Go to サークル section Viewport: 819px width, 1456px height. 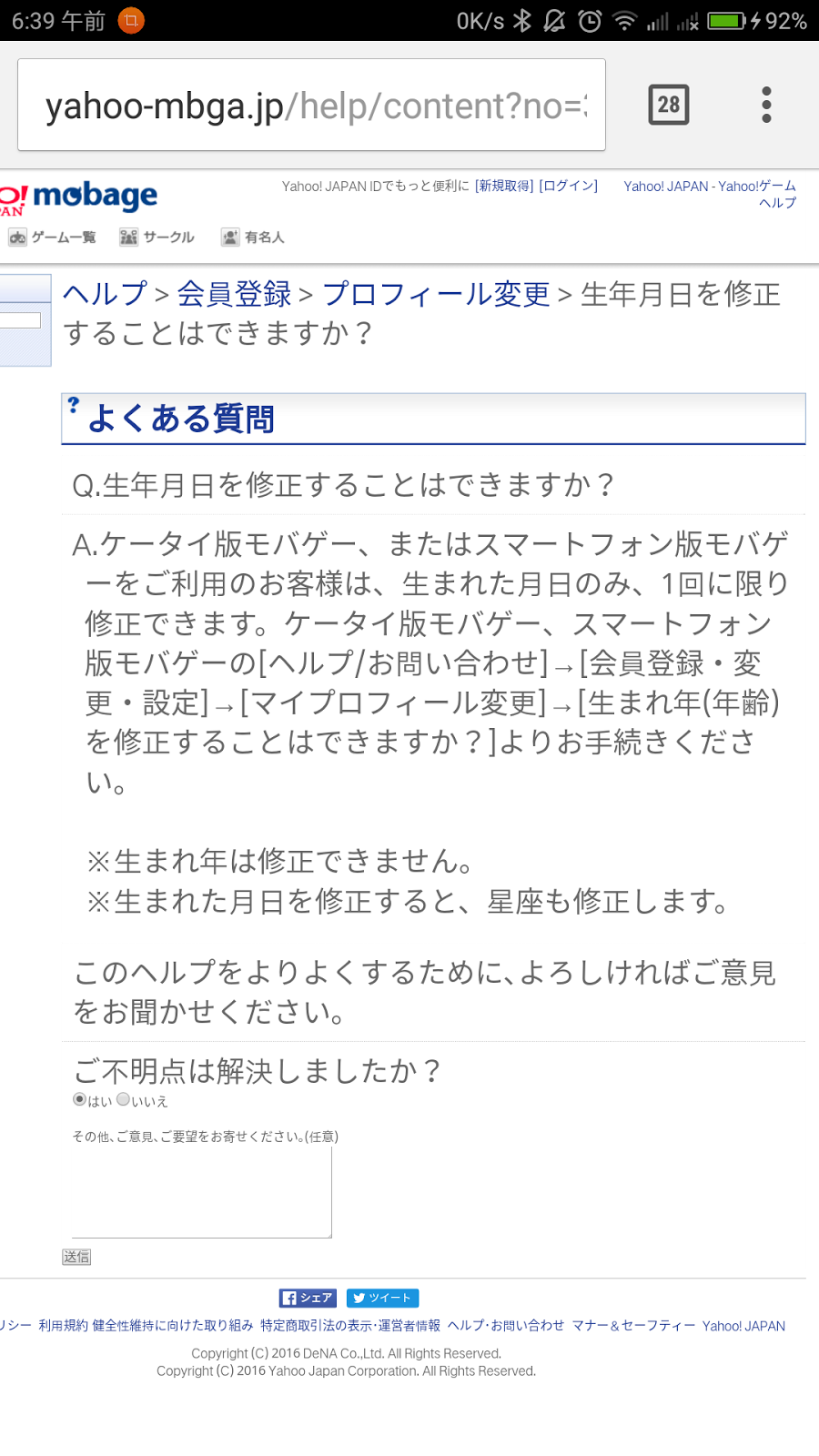(157, 238)
